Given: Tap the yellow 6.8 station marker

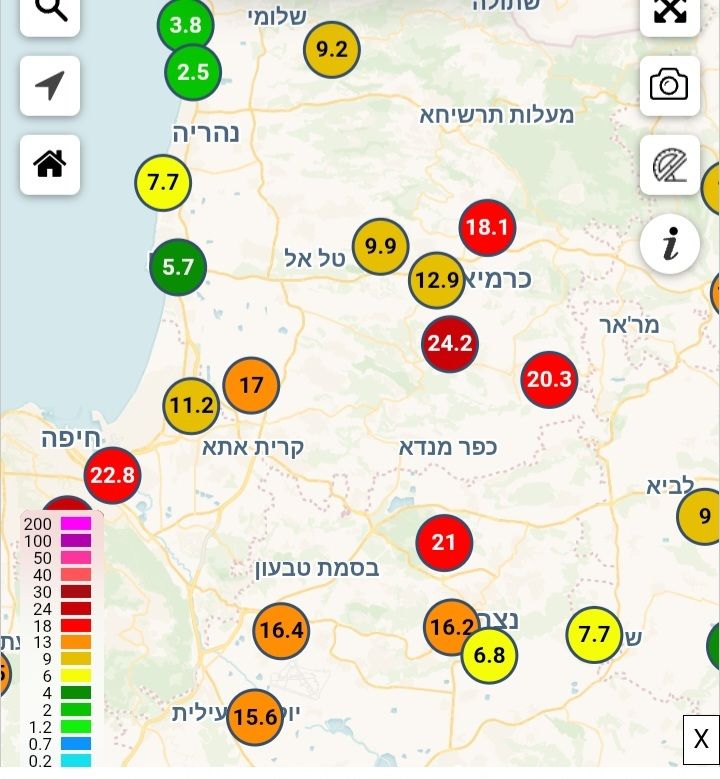Looking at the screenshot, I should (x=490, y=656).
